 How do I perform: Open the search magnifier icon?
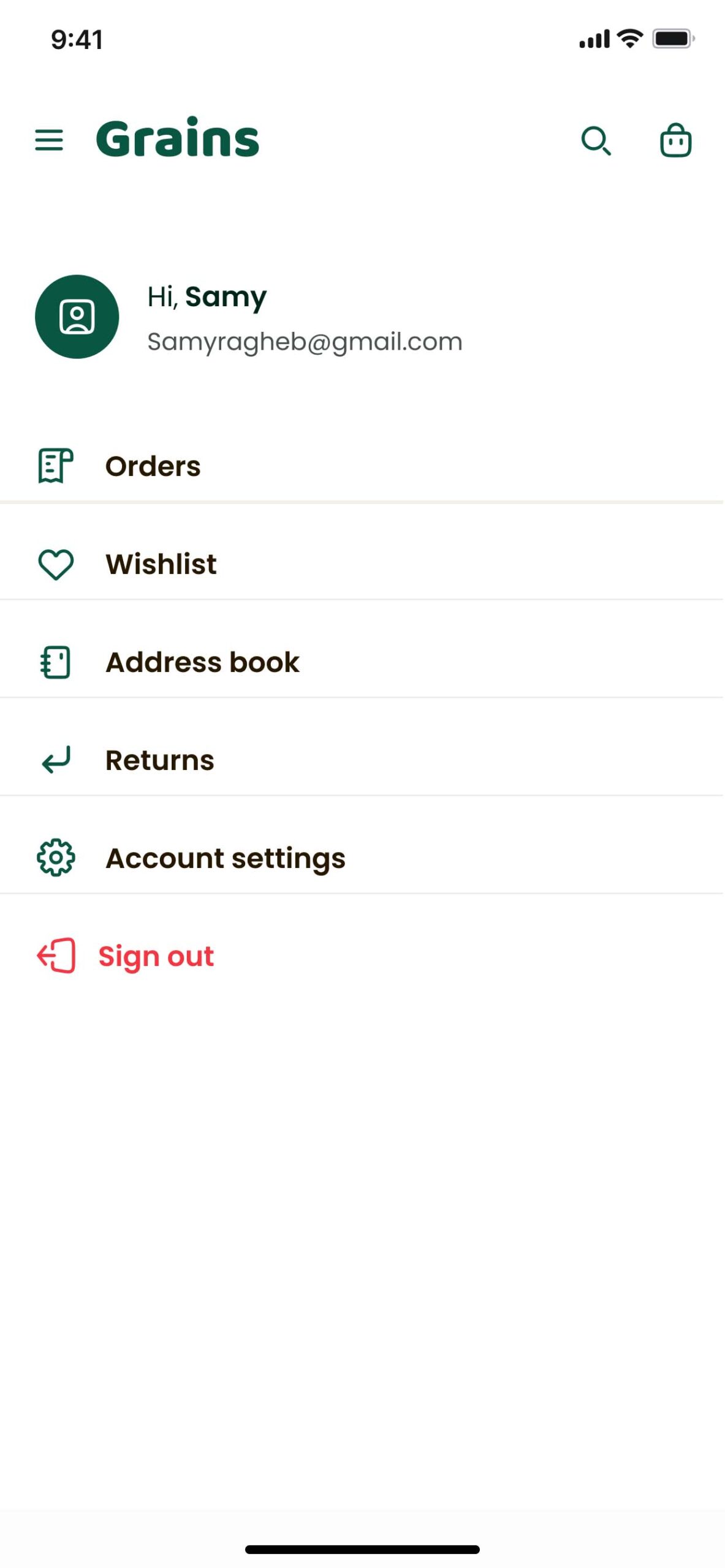(x=596, y=141)
